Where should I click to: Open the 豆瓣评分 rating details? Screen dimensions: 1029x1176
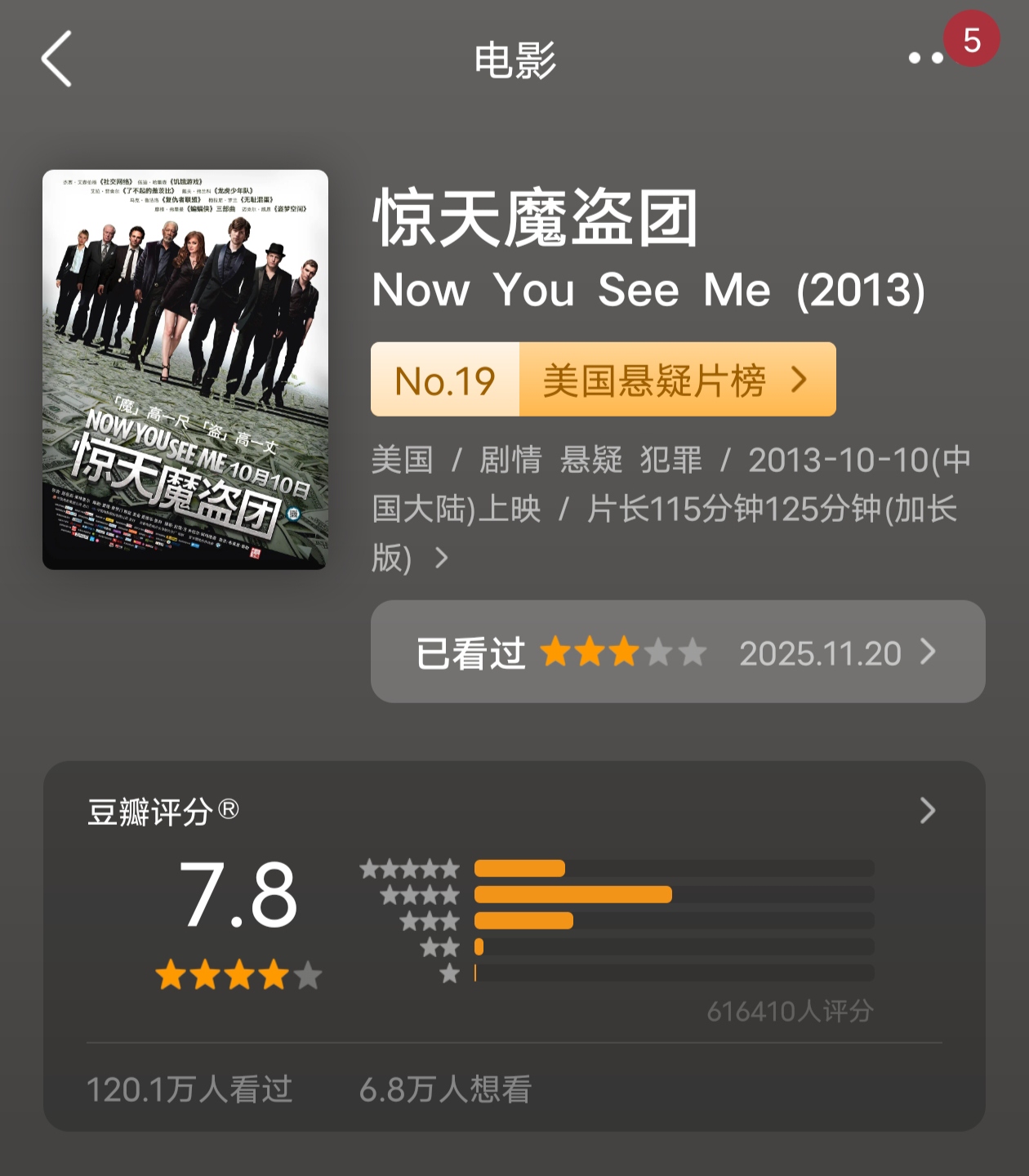[x=927, y=810]
